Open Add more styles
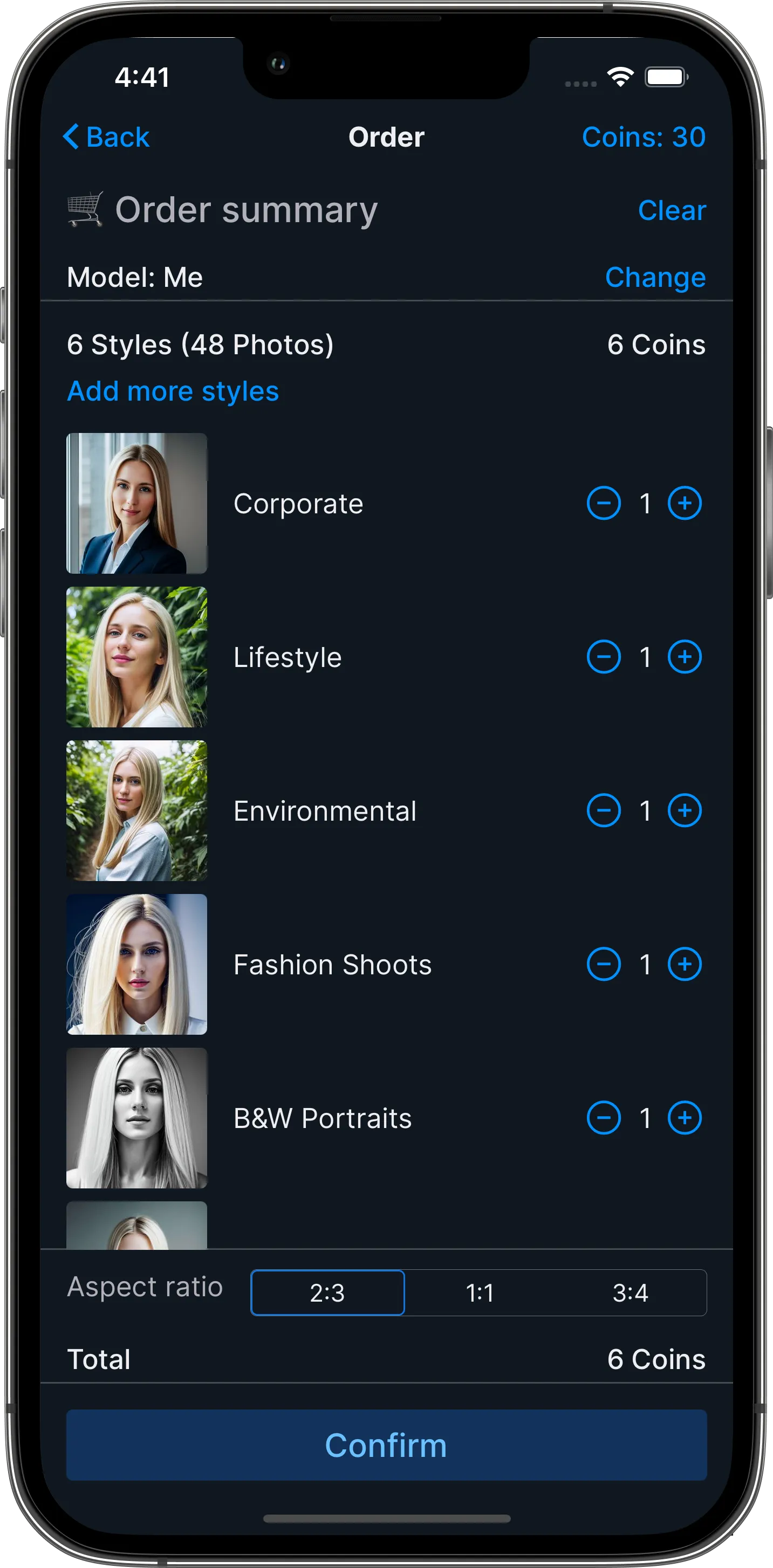The height and width of the screenshot is (1568, 773). (173, 391)
